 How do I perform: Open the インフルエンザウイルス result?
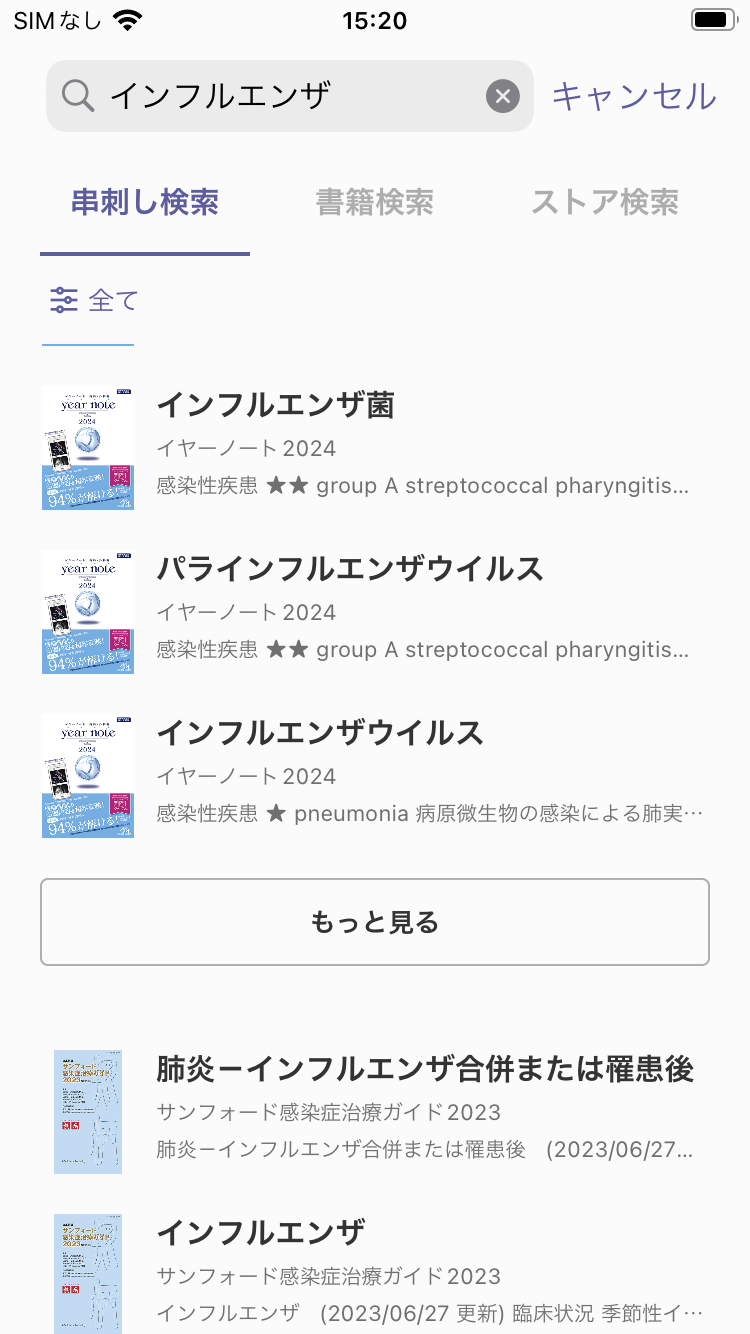coord(375,774)
